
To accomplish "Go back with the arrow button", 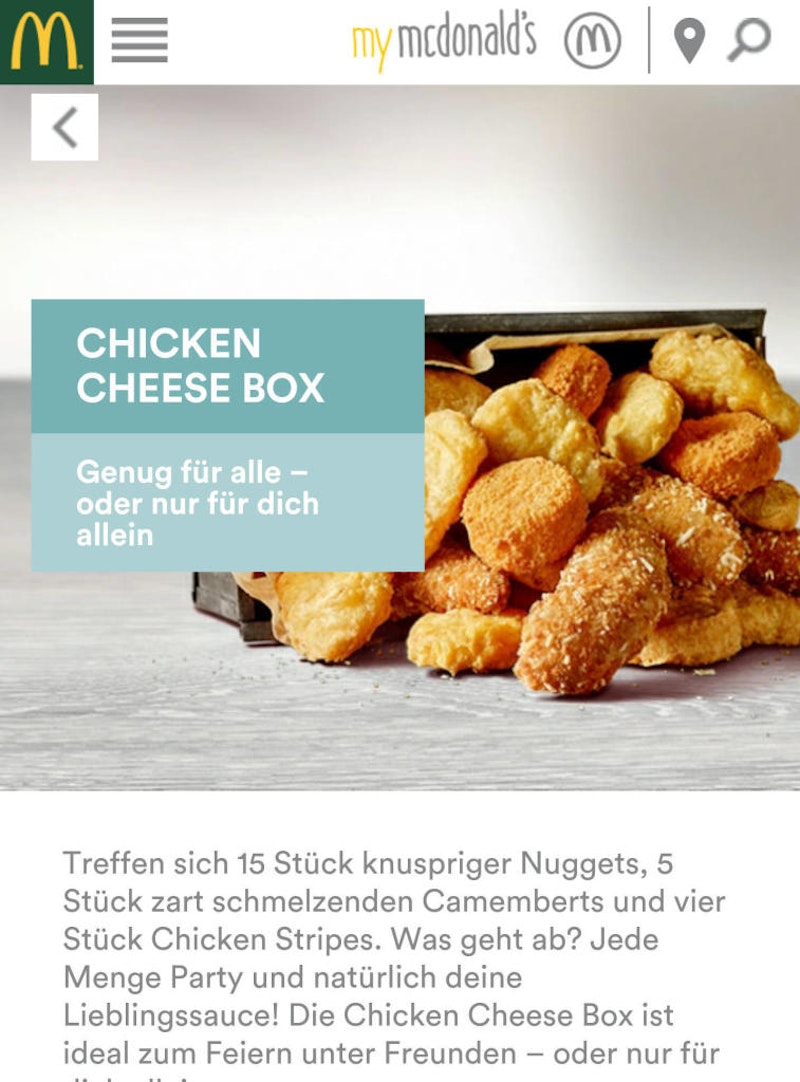I will 65,127.
